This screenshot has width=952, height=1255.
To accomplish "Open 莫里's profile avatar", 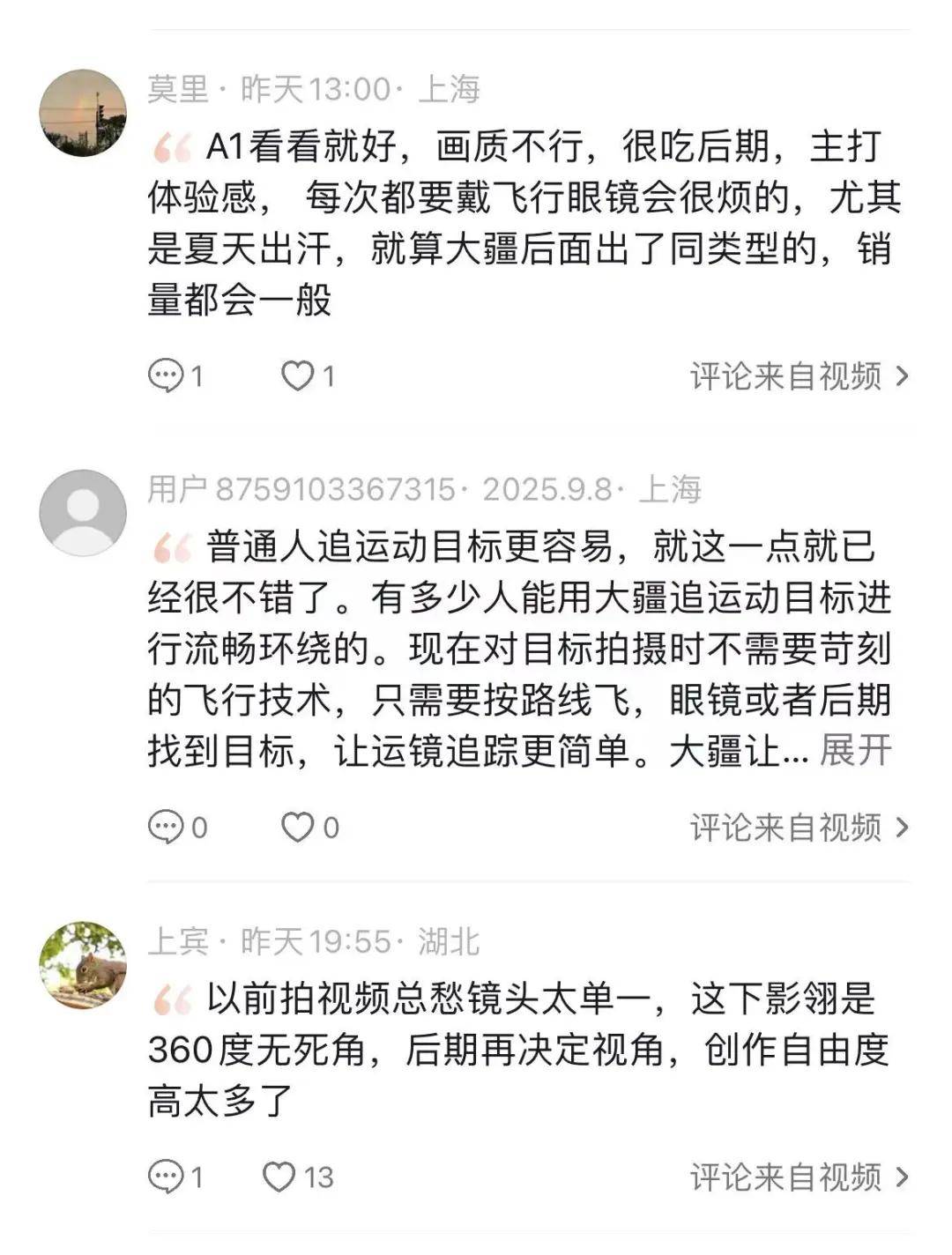I will click(83, 113).
